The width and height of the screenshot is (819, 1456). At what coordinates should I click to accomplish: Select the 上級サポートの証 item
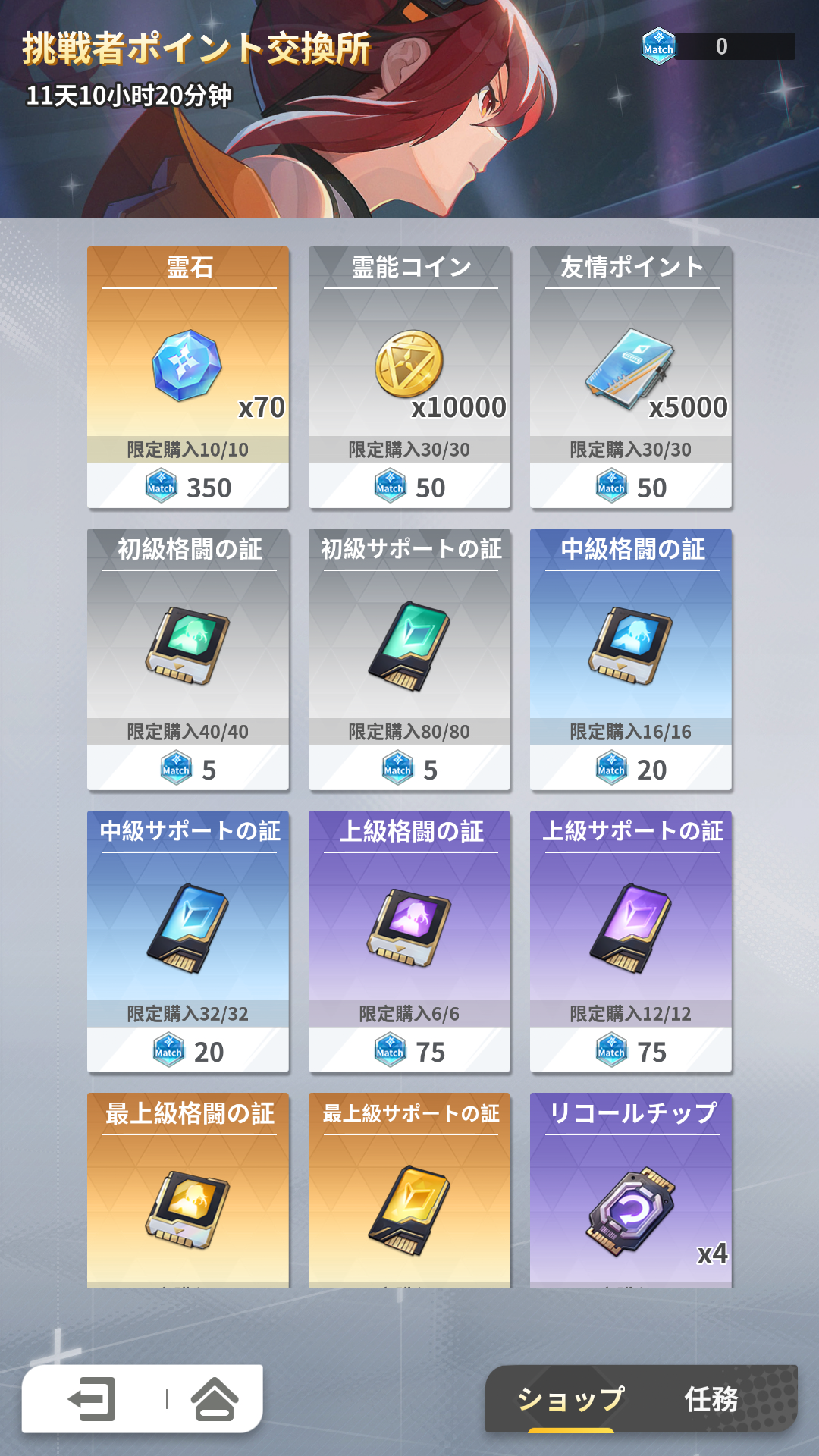coord(631,941)
